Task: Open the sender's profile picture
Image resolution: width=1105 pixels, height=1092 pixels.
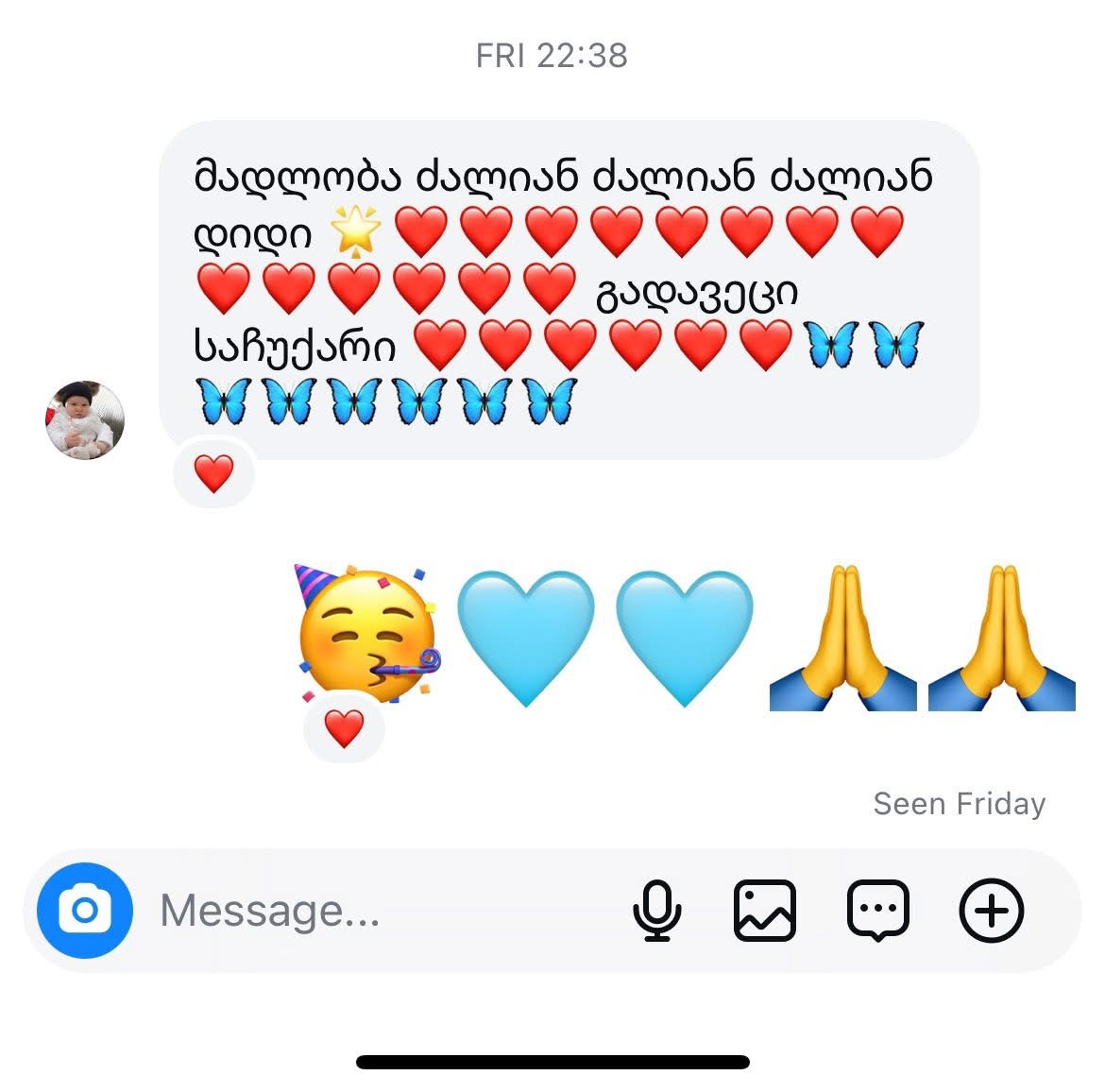Action: 85,421
